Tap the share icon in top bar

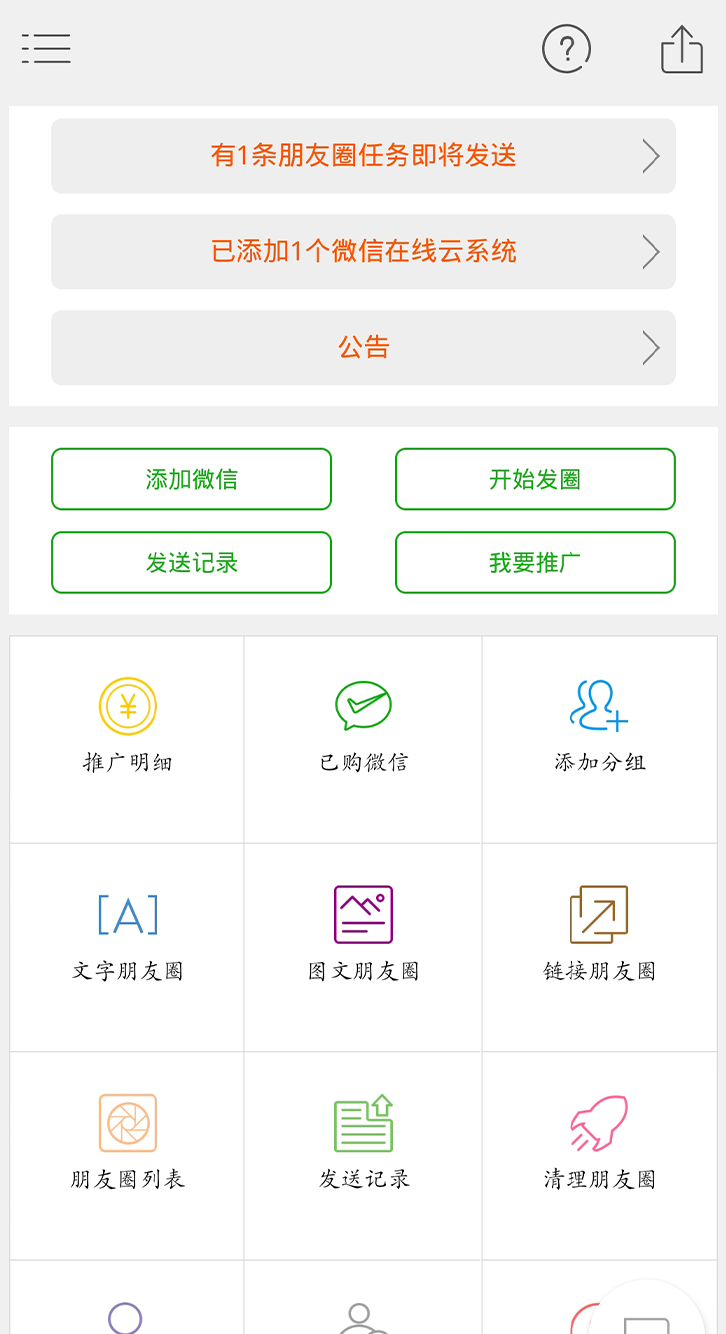point(681,48)
